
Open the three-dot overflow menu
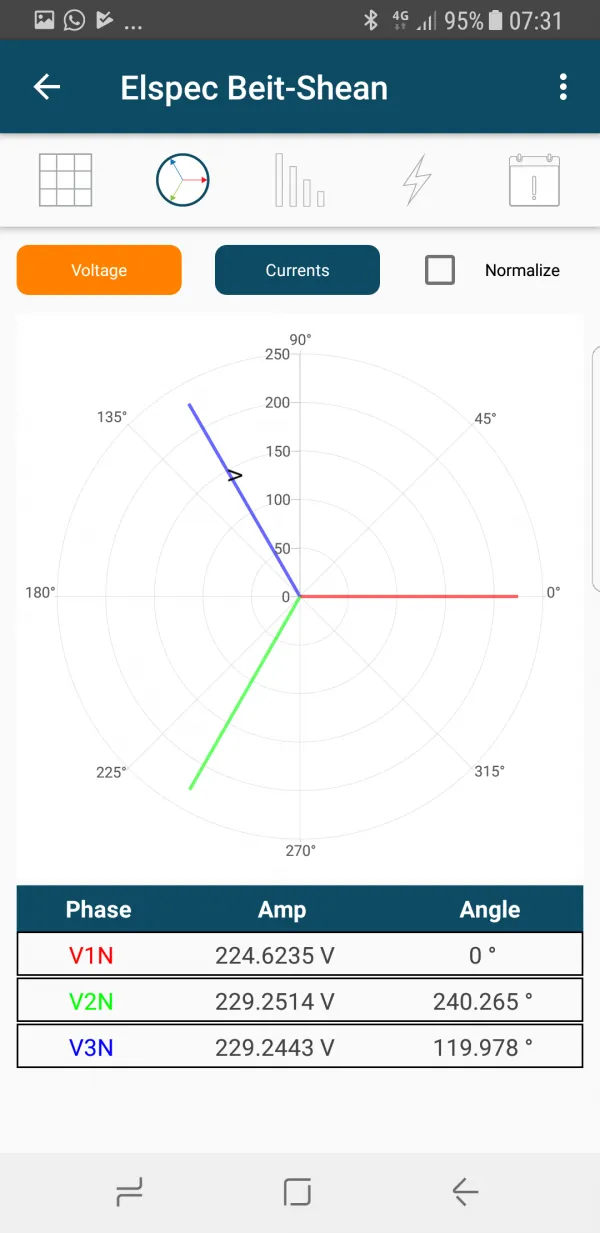[564, 87]
